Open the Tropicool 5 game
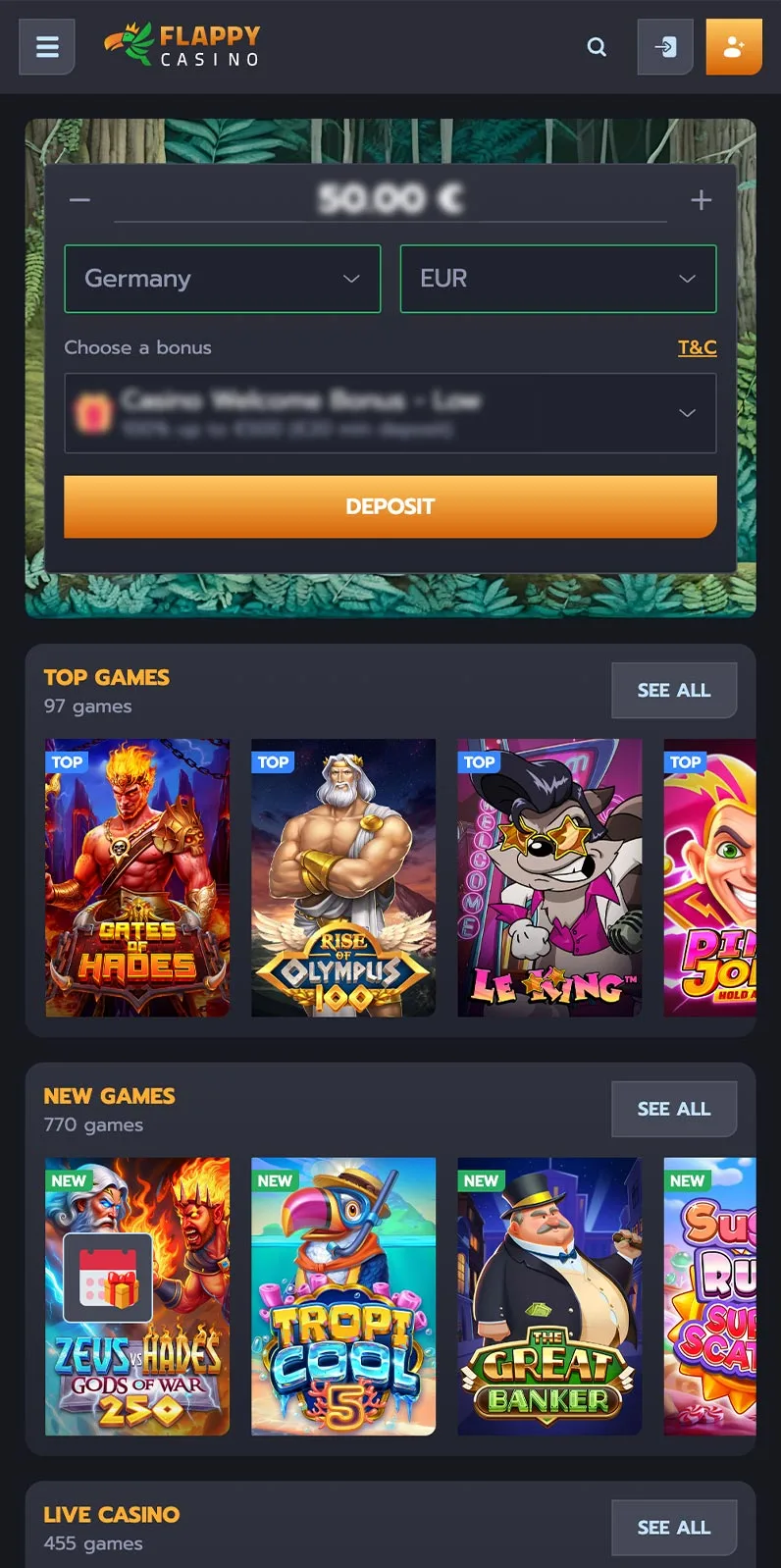 tap(343, 1297)
